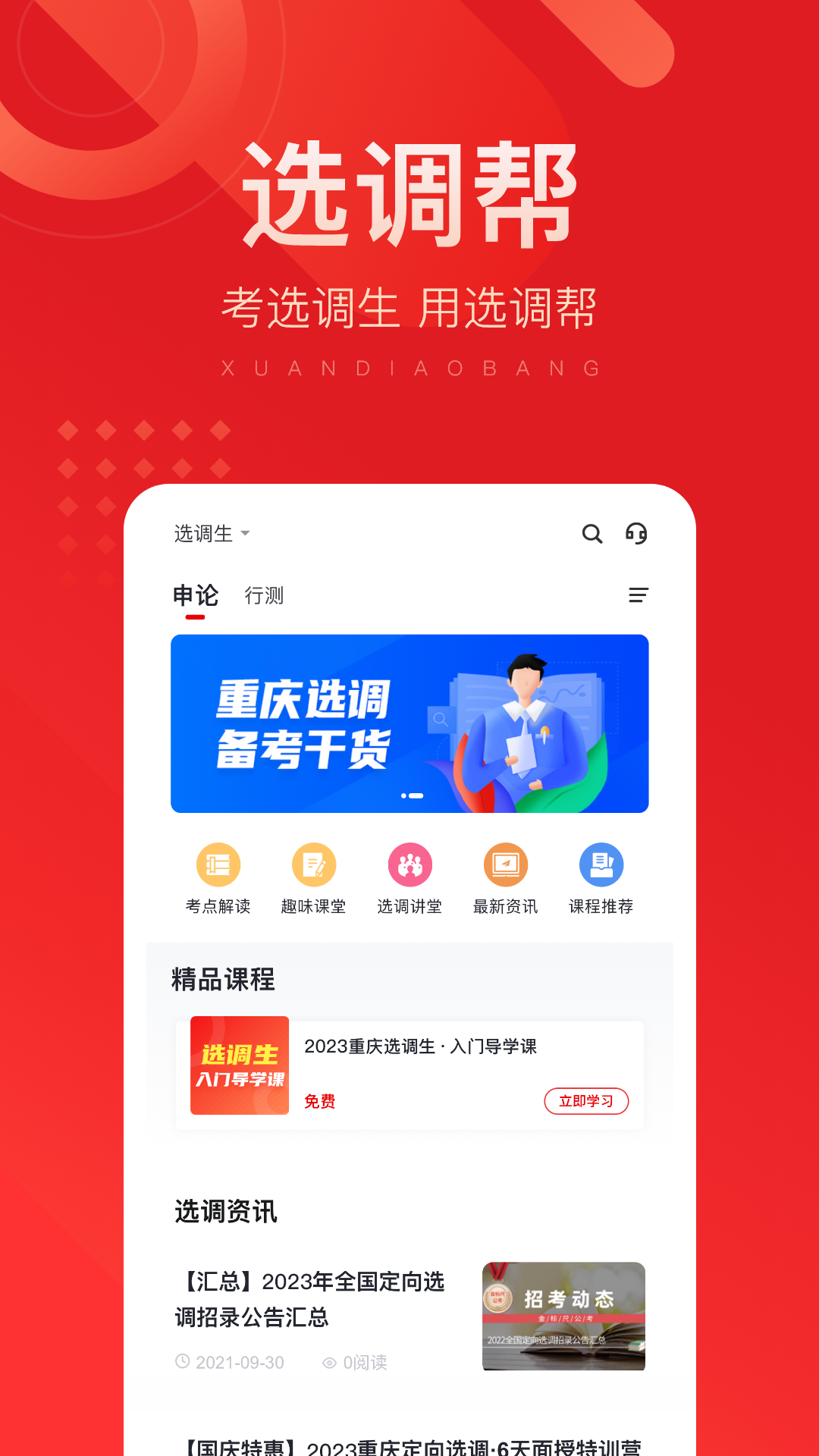The width and height of the screenshot is (819, 1456).
Task: Tap the 最新资讯 paper plane icon
Action: click(506, 864)
